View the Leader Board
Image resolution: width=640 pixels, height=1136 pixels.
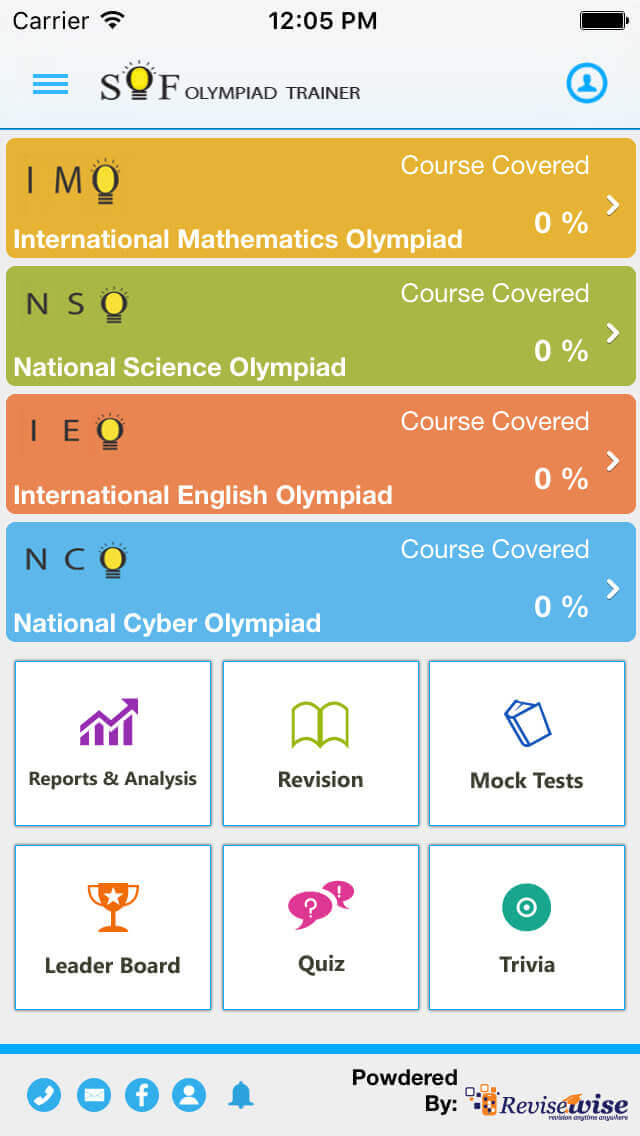113,927
